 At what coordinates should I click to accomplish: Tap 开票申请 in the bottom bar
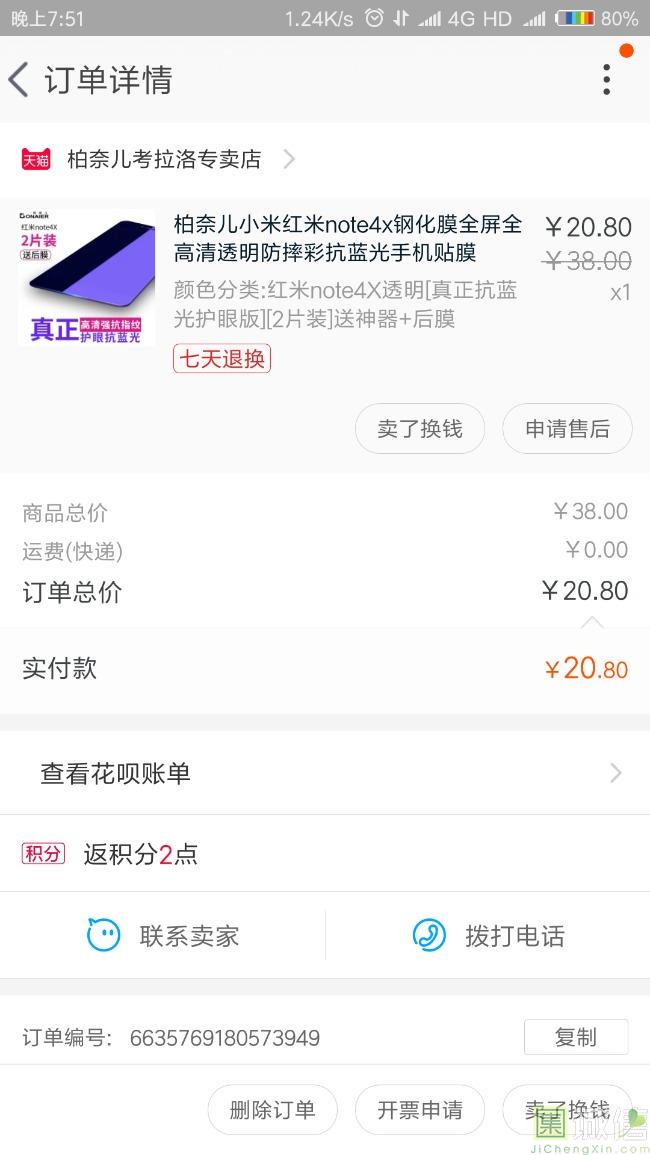tap(420, 1110)
